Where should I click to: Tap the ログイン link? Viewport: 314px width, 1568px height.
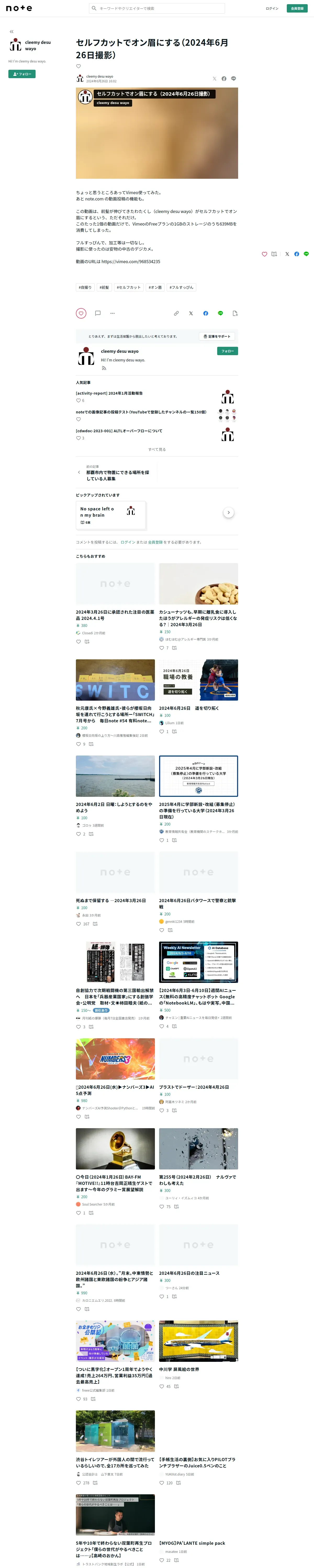(271, 9)
